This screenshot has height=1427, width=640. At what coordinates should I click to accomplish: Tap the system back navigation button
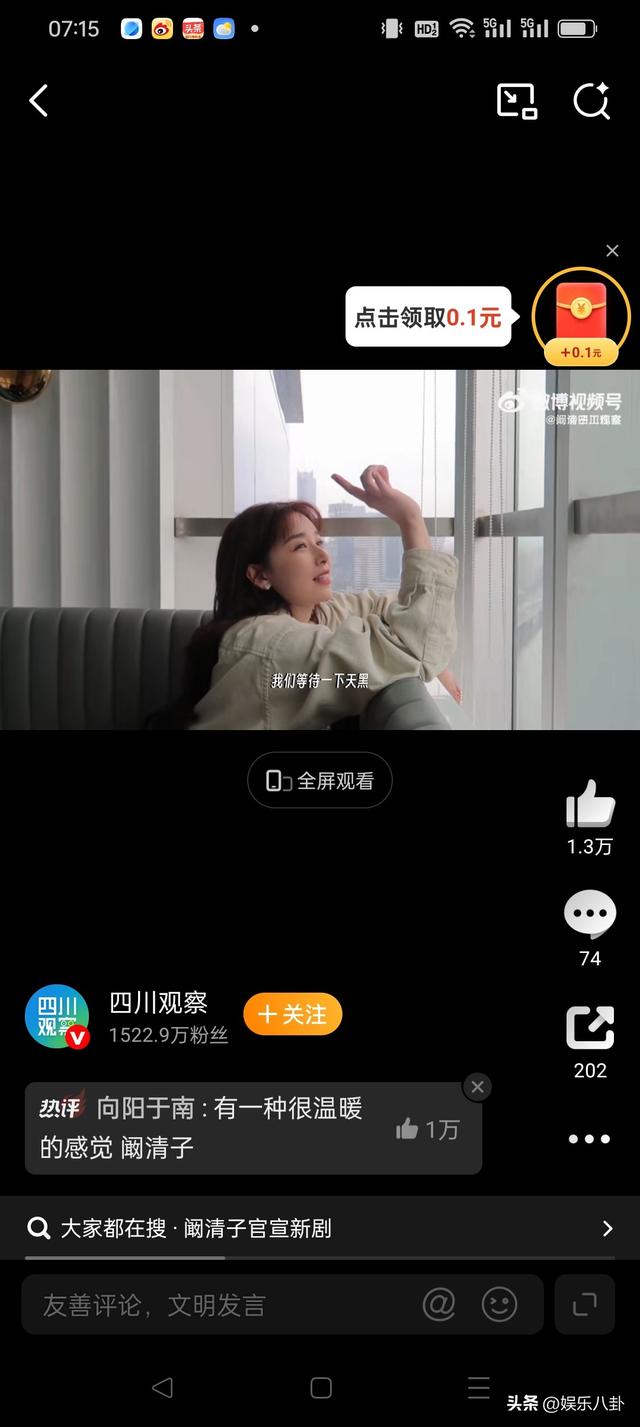[x=162, y=1387]
